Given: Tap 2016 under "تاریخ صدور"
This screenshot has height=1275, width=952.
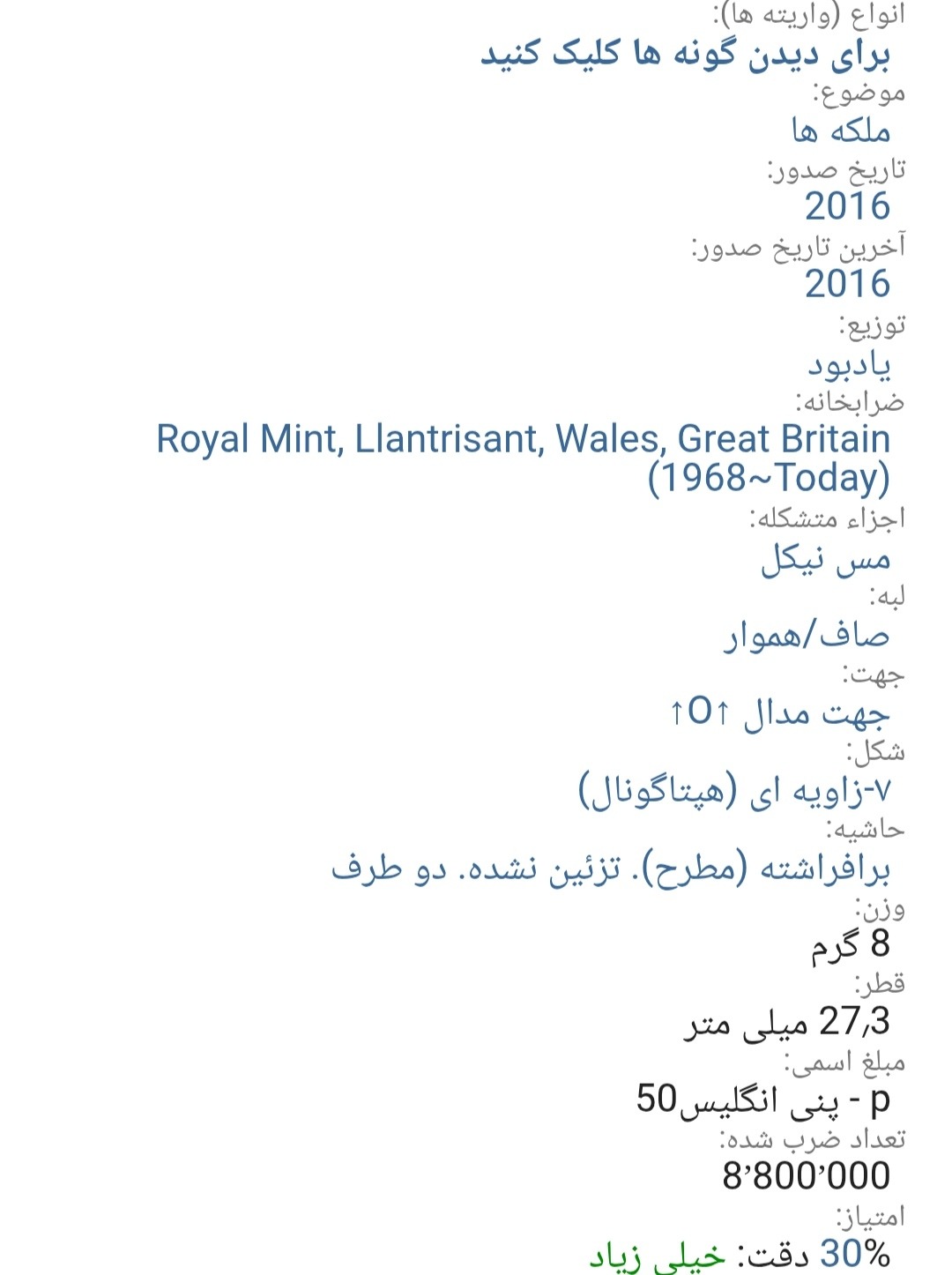Looking at the screenshot, I should (x=847, y=206).
